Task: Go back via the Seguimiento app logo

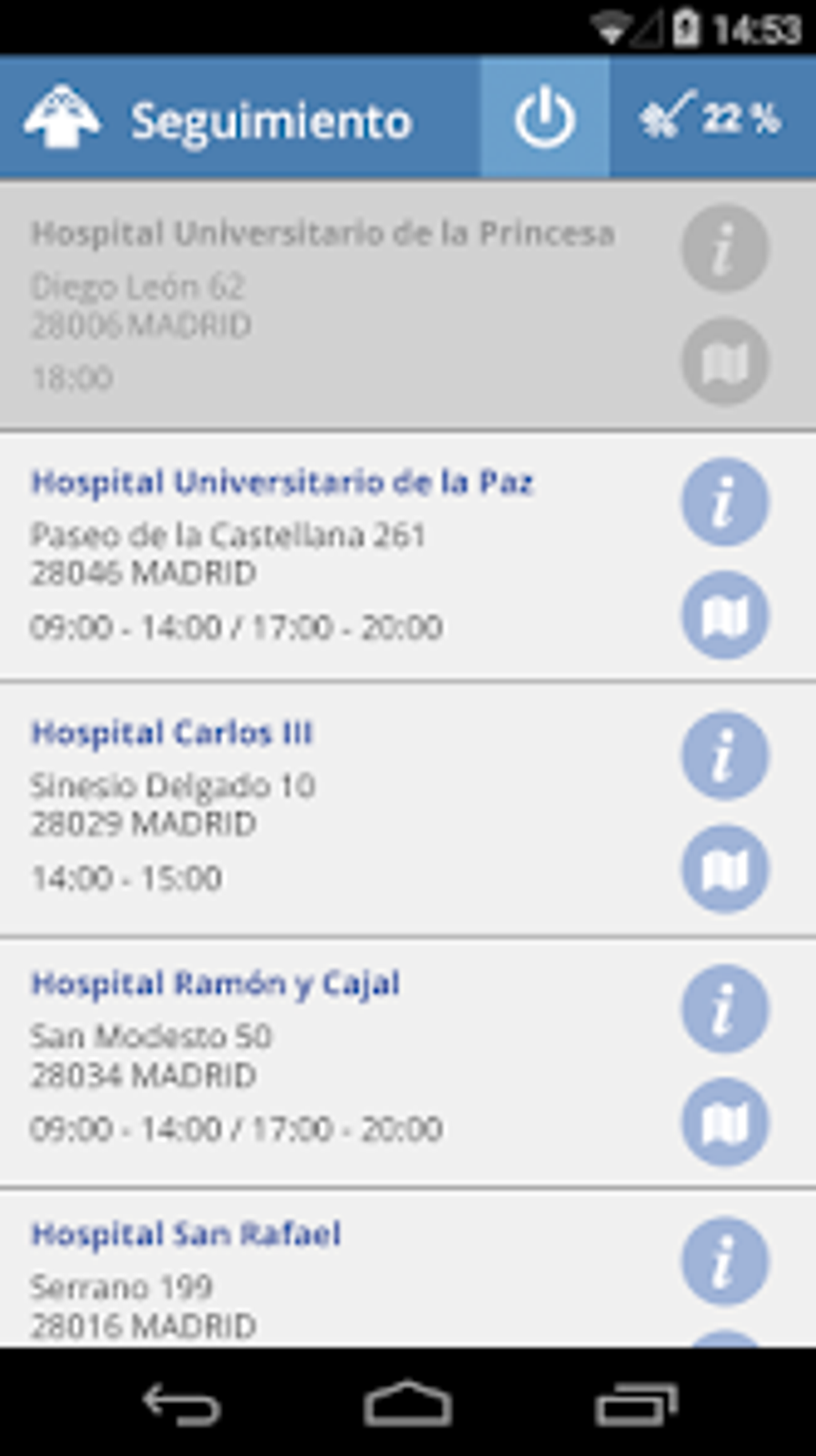Action: 62,118
